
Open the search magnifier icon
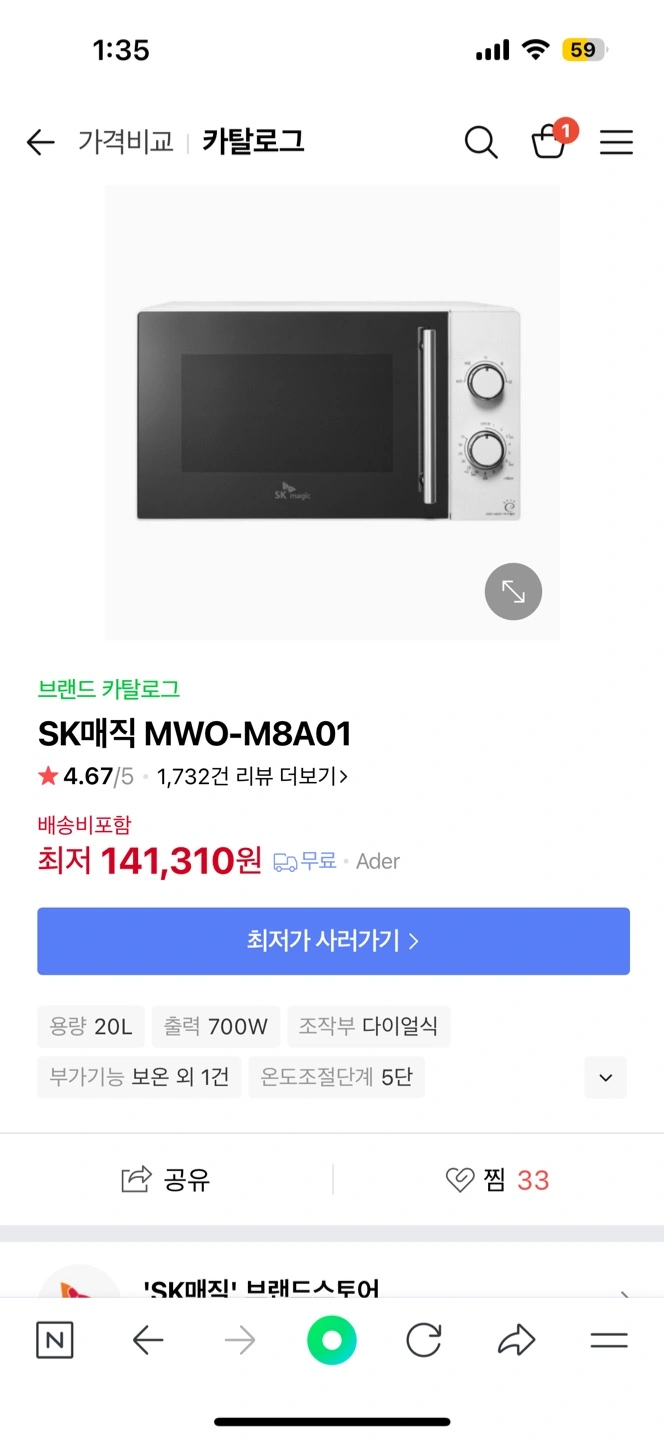coord(481,142)
